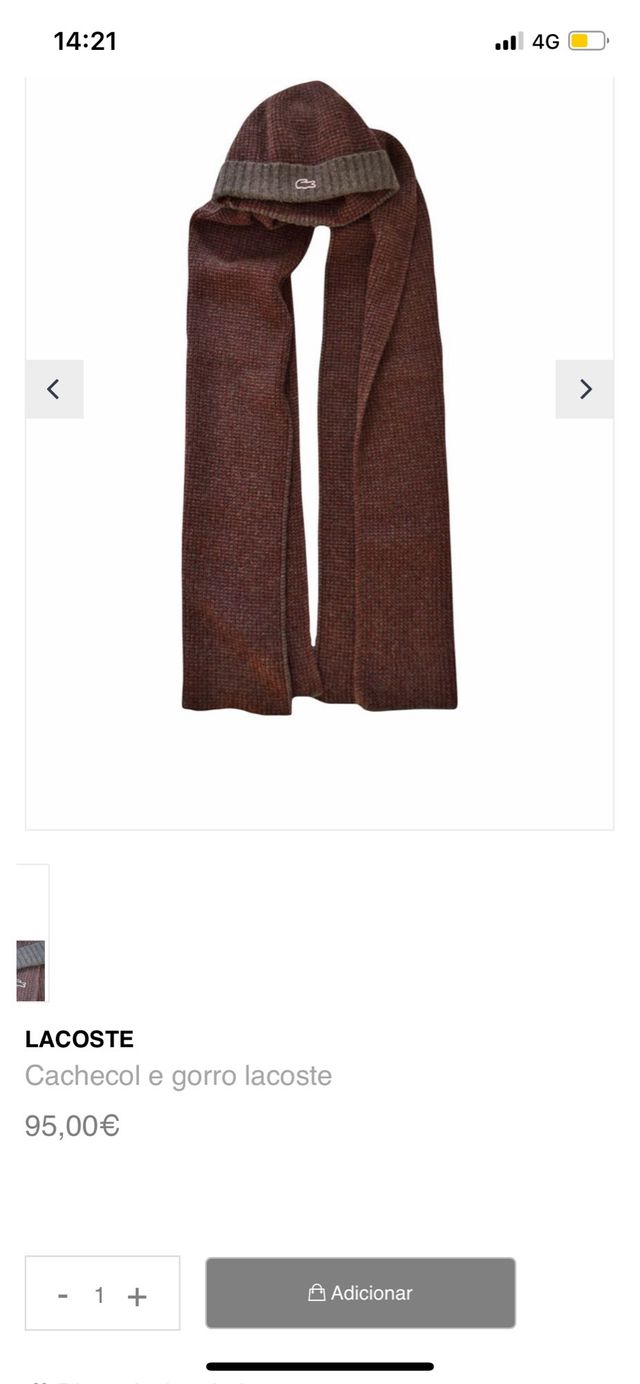Decrease quantity with the minus sign
The width and height of the screenshot is (640, 1384).
63,1296
